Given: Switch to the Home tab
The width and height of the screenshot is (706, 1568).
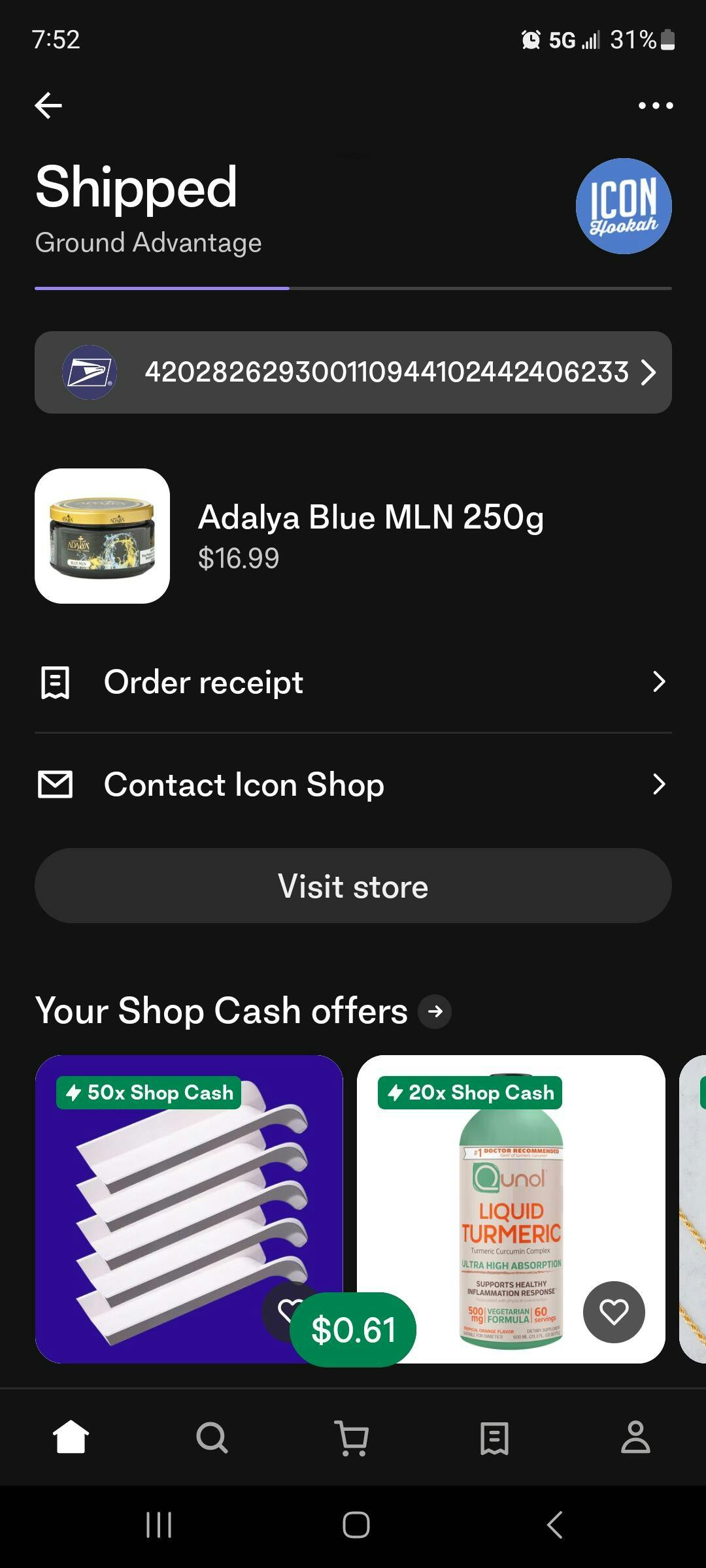Looking at the screenshot, I should [x=71, y=1437].
